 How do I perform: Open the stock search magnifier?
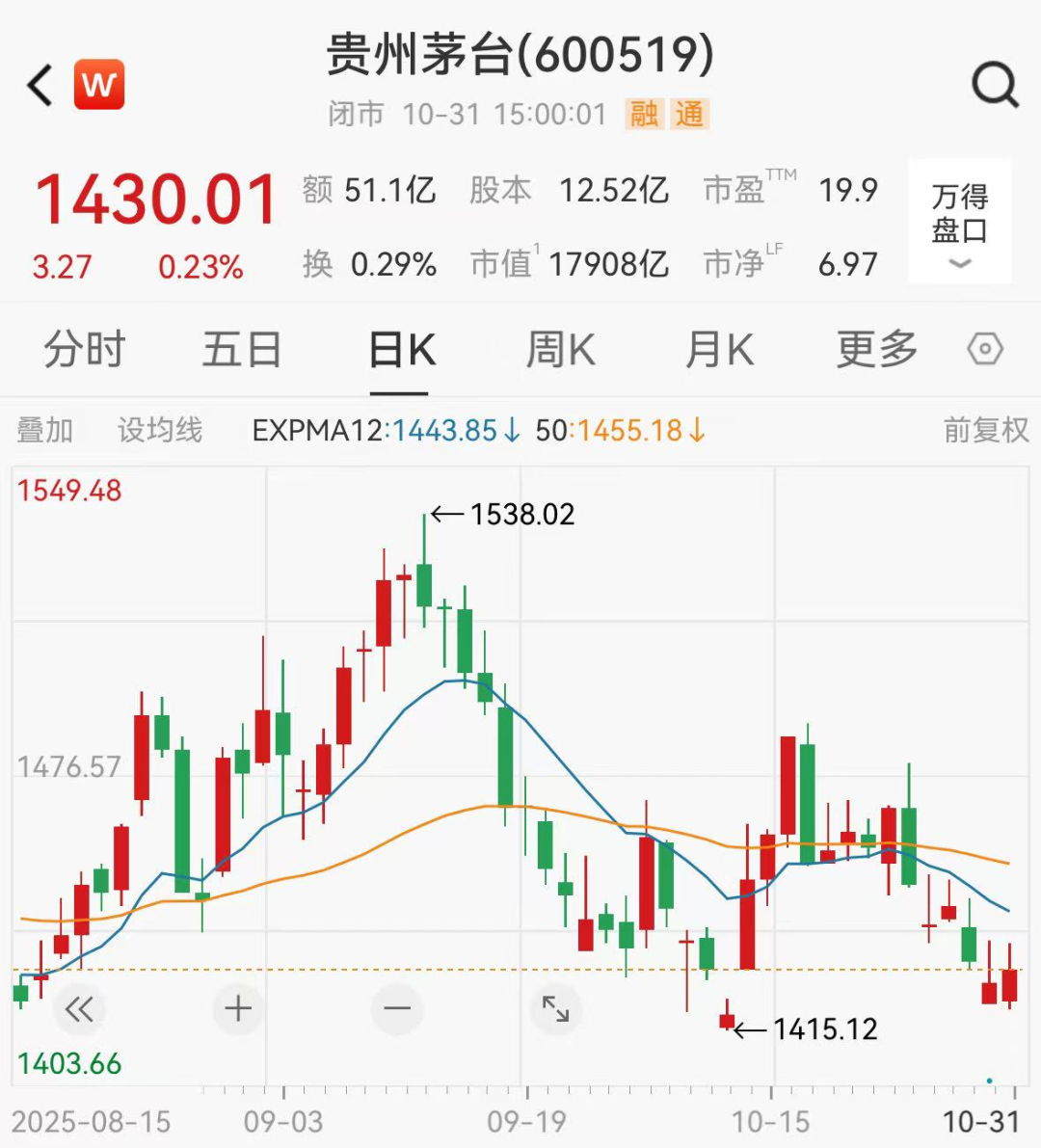(994, 86)
